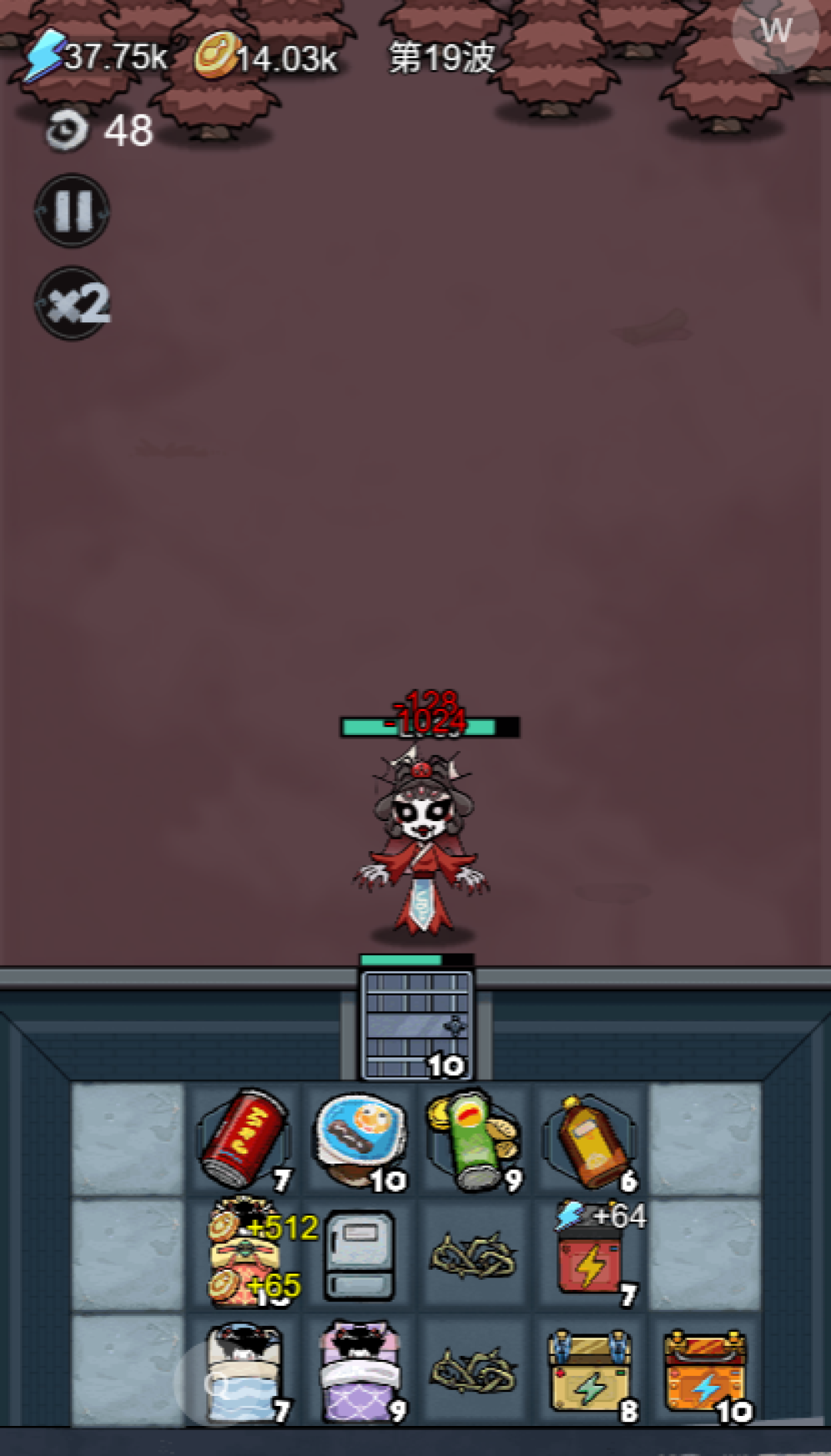Select the red soda can level 7
Viewport: 831px width, 1456px height.
point(244,1139)
